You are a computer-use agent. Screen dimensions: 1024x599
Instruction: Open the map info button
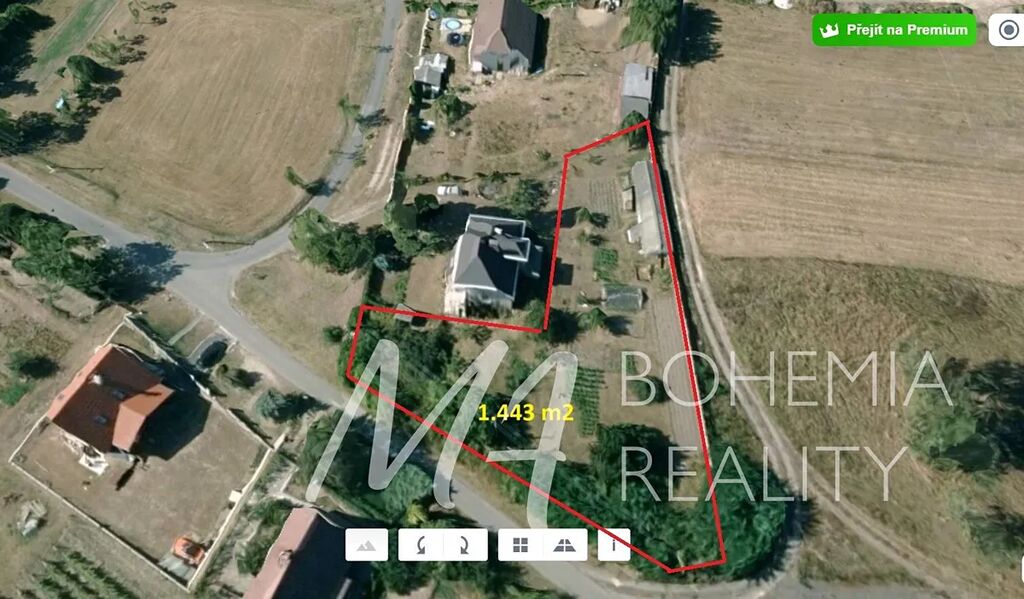[x=614, y=545]
